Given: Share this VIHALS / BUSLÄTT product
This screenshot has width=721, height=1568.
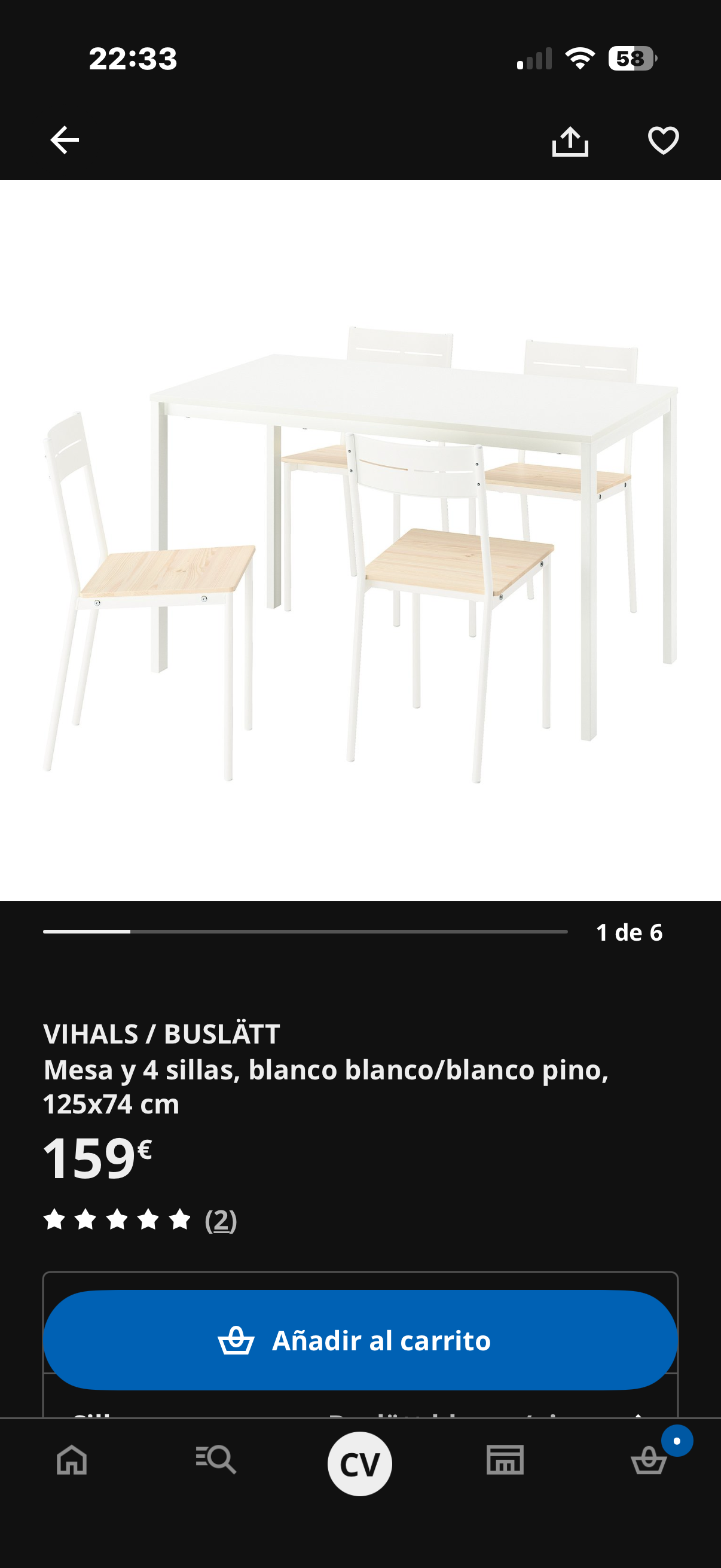Looking at the screenshot, I should pos(570,141).
